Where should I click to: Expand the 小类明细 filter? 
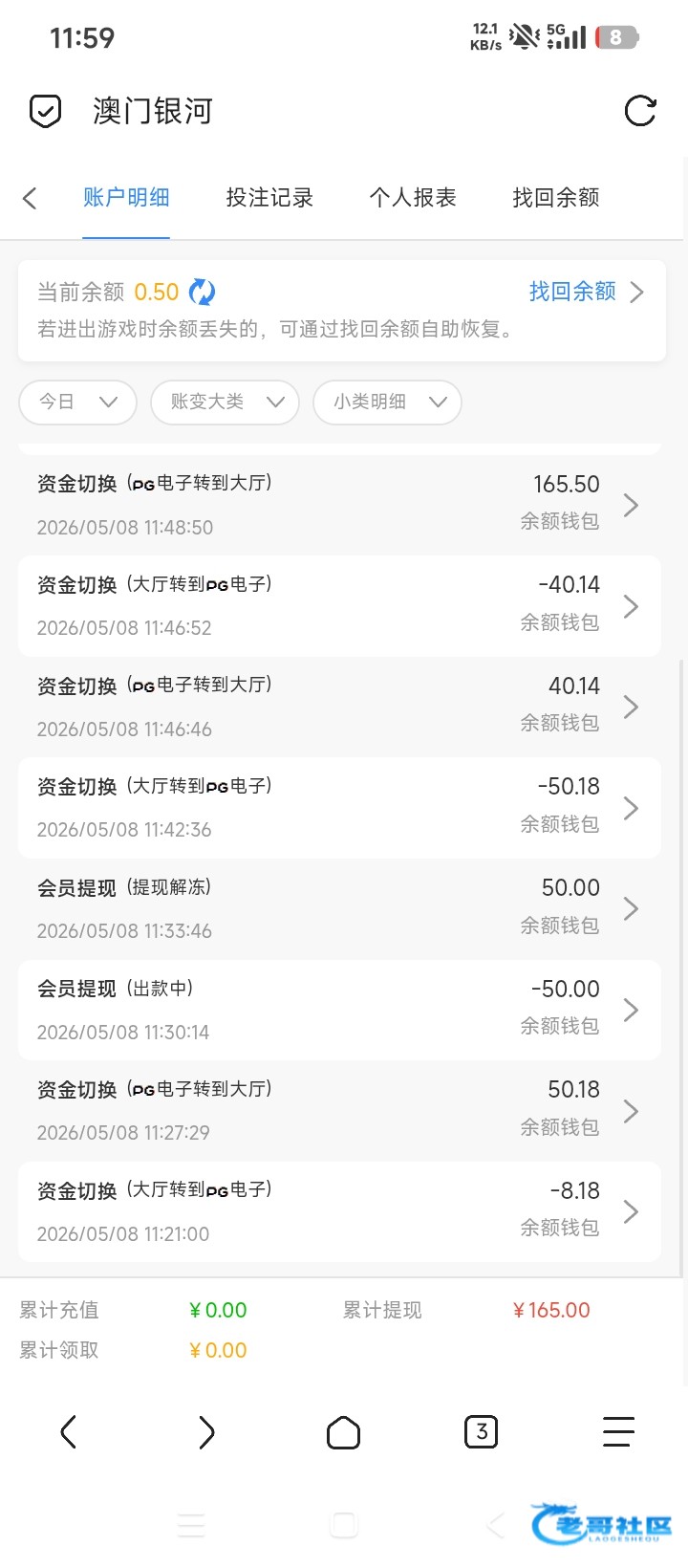388,402
